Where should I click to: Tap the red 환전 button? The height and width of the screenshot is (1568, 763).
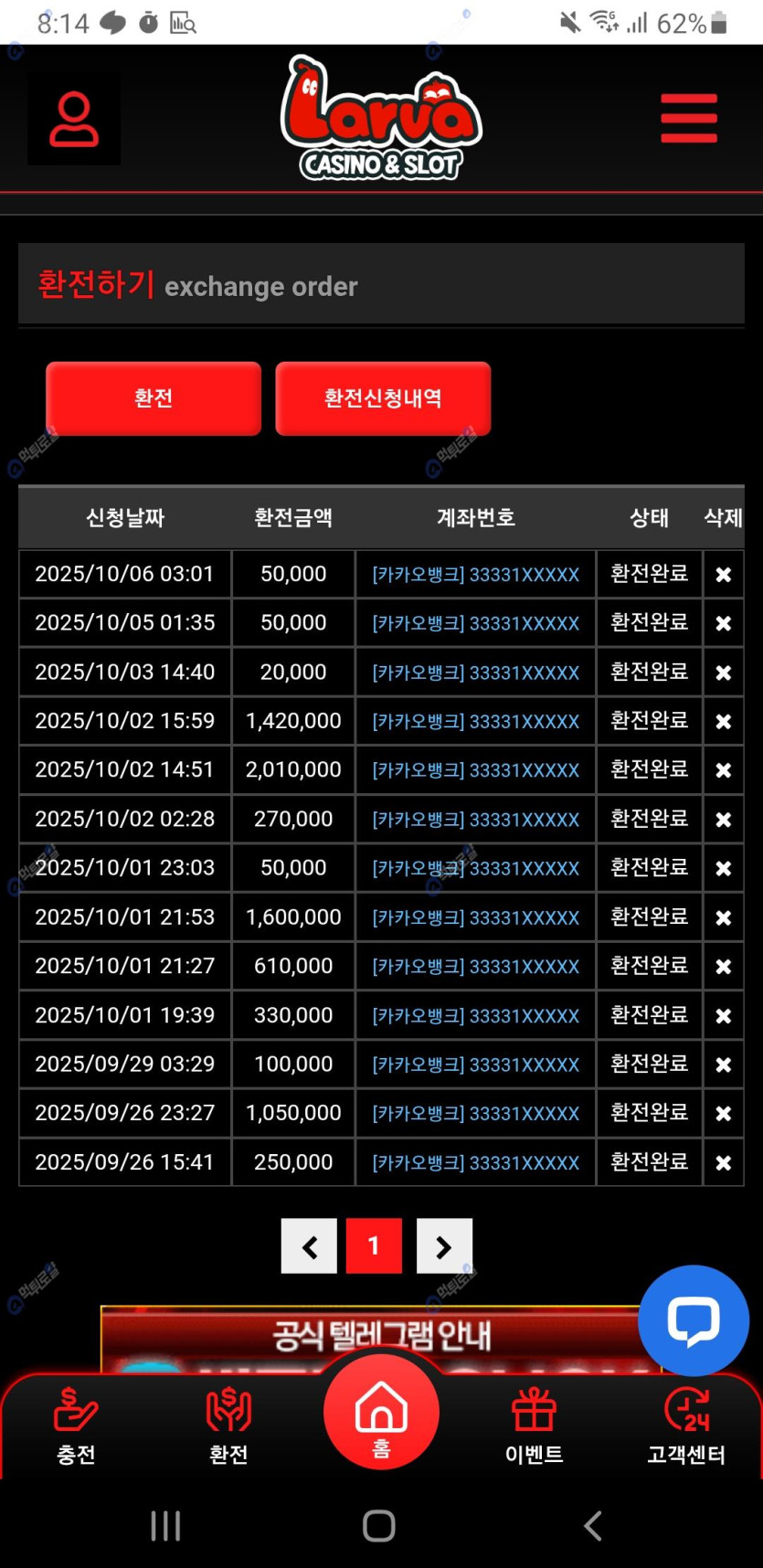coord(154,398)
